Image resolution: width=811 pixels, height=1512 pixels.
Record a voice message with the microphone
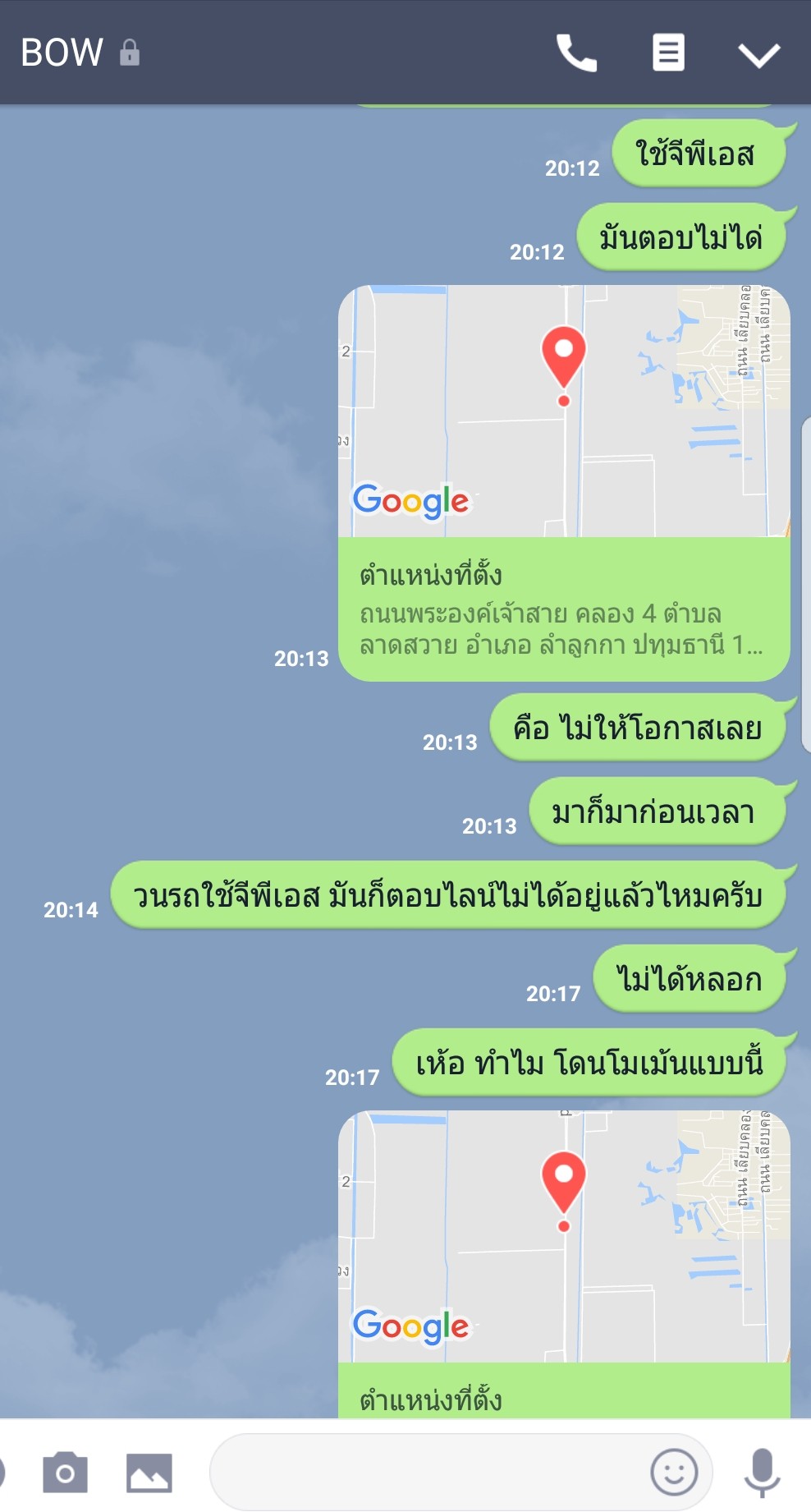pos(762,1472)
